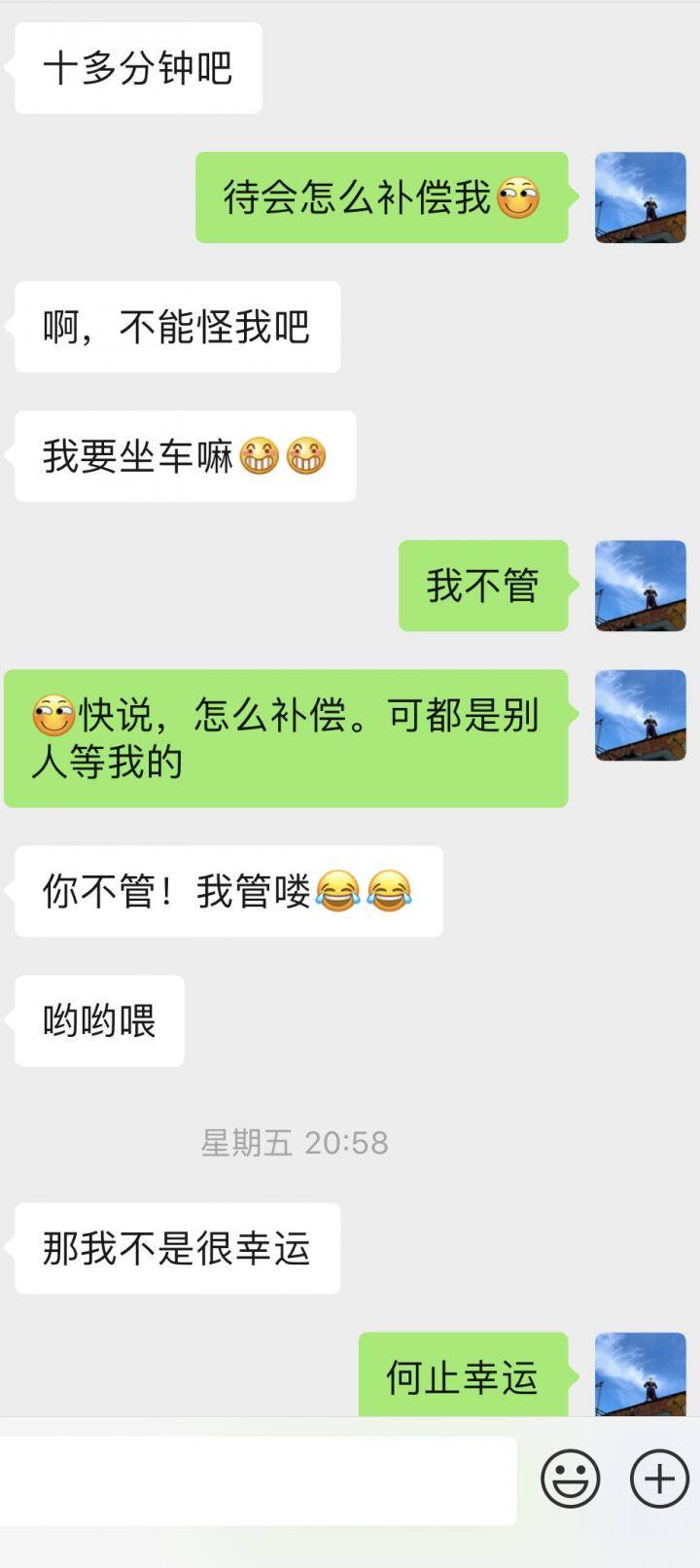
Task: Open sender's avatar next to '我不管' message
Action: [x=641, y=586]
